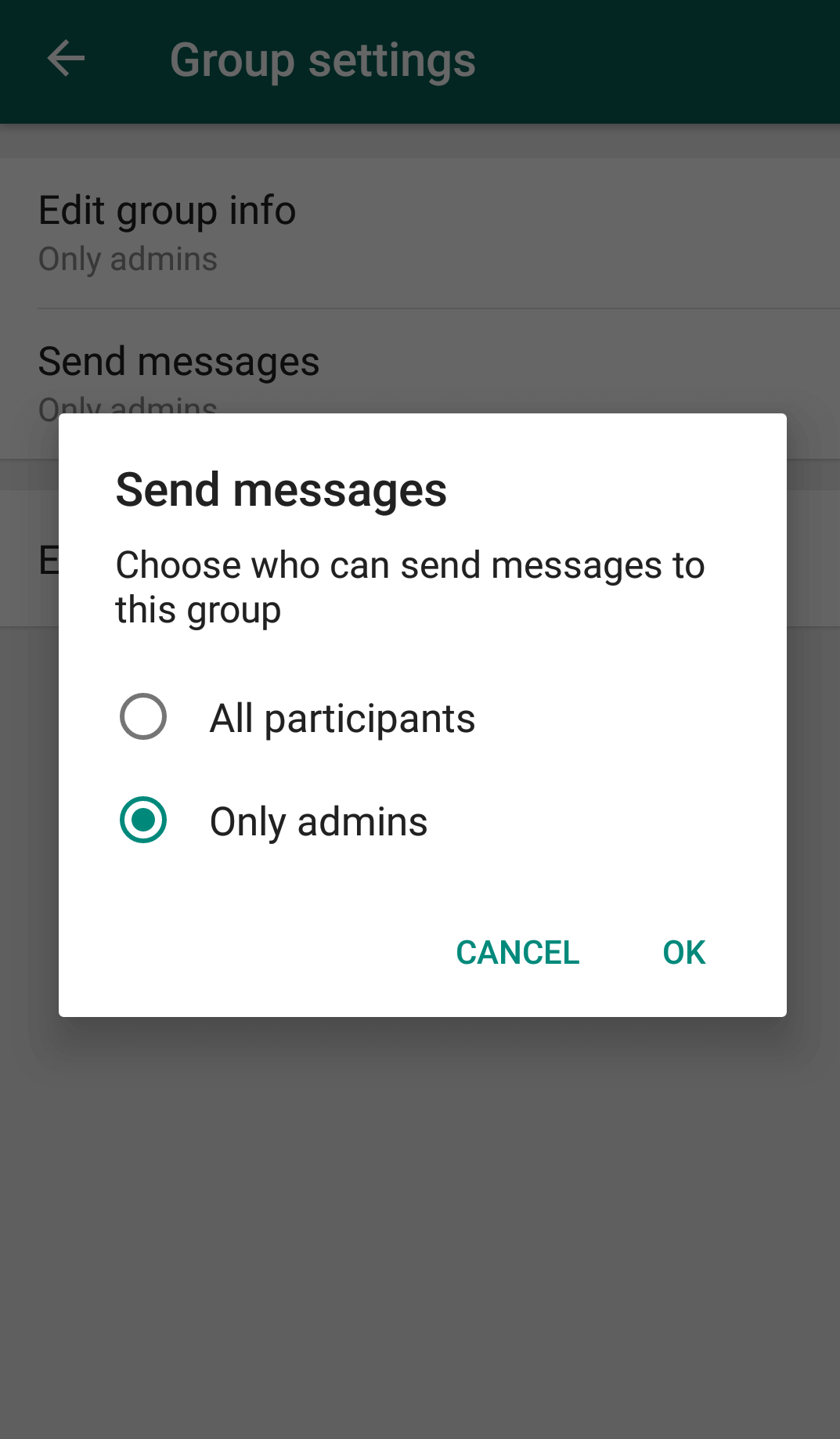
Task: Choose the Only admins radio button
Action: [143, 820]
